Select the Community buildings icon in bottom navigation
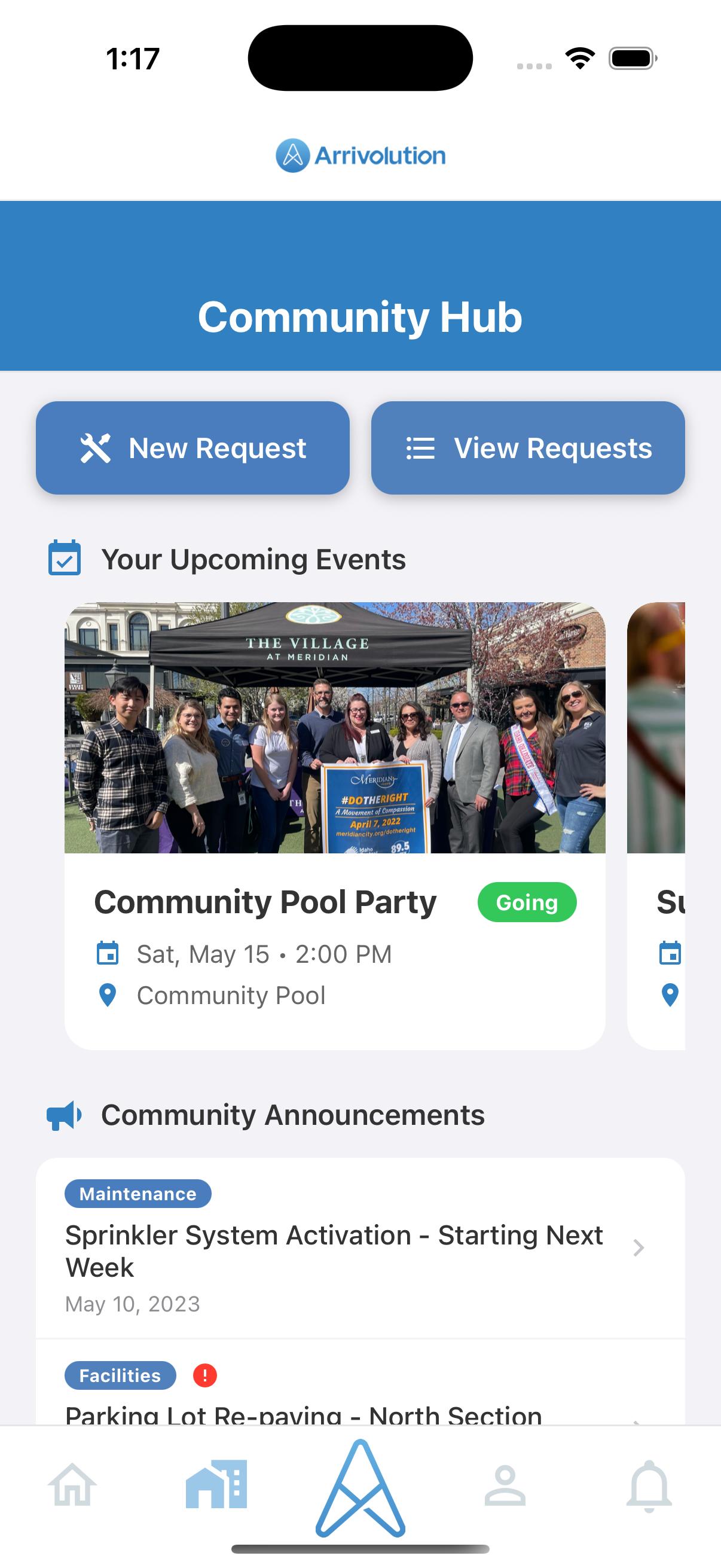The height and width of the screenshot is (1568, 721). (216, 1485)
